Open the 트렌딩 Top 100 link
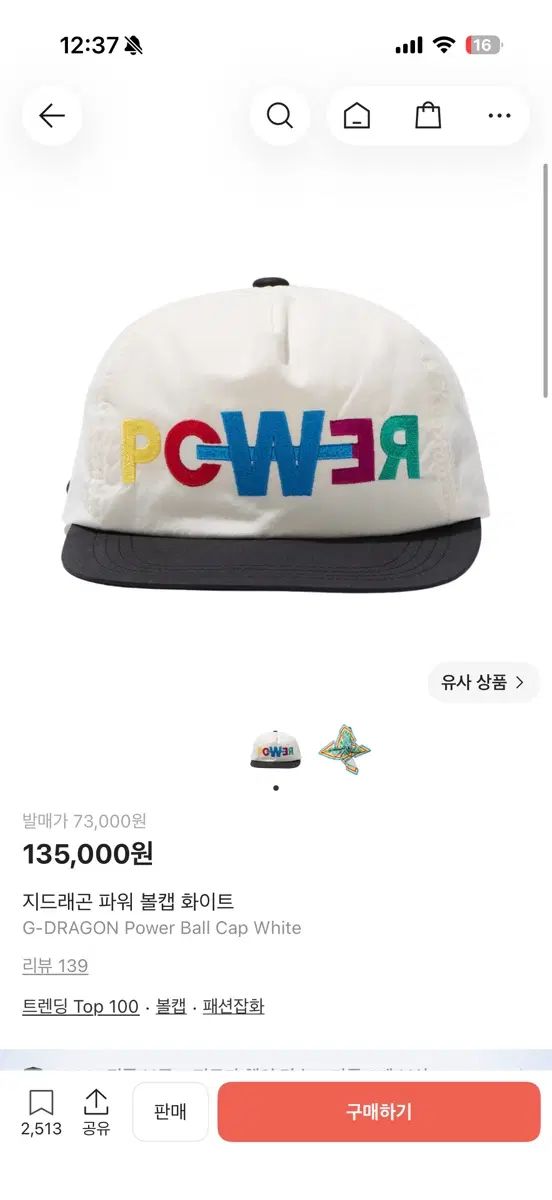 point(80,1007)
